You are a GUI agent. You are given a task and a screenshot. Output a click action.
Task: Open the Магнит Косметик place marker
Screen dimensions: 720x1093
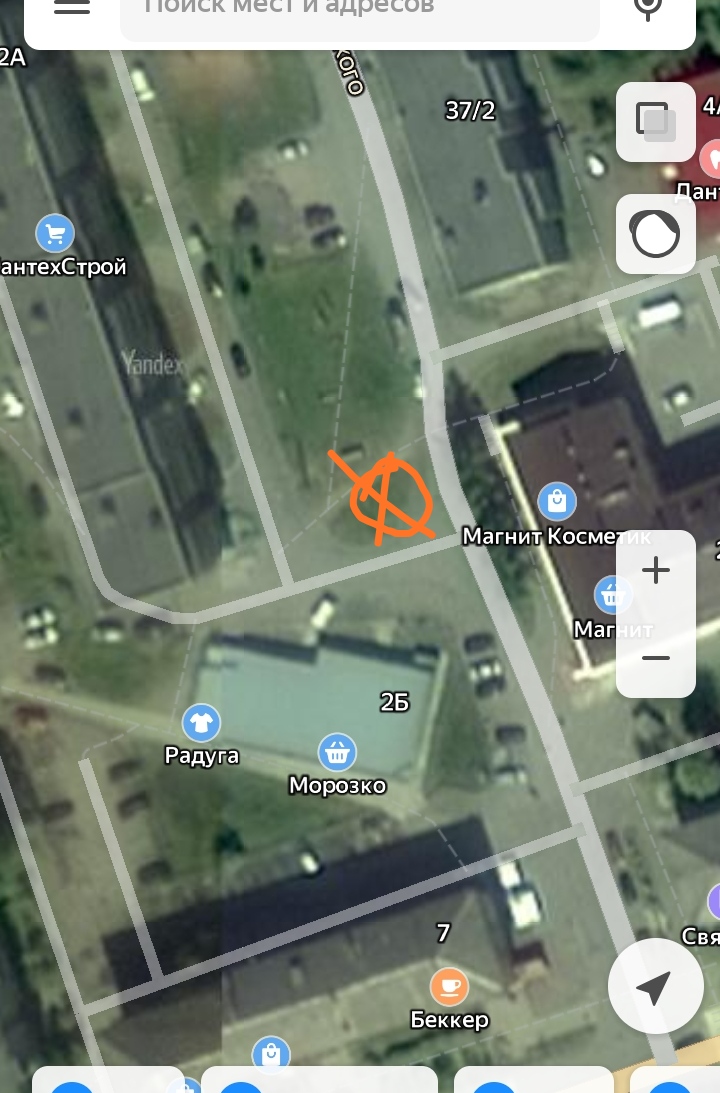[x=557, y=501]
